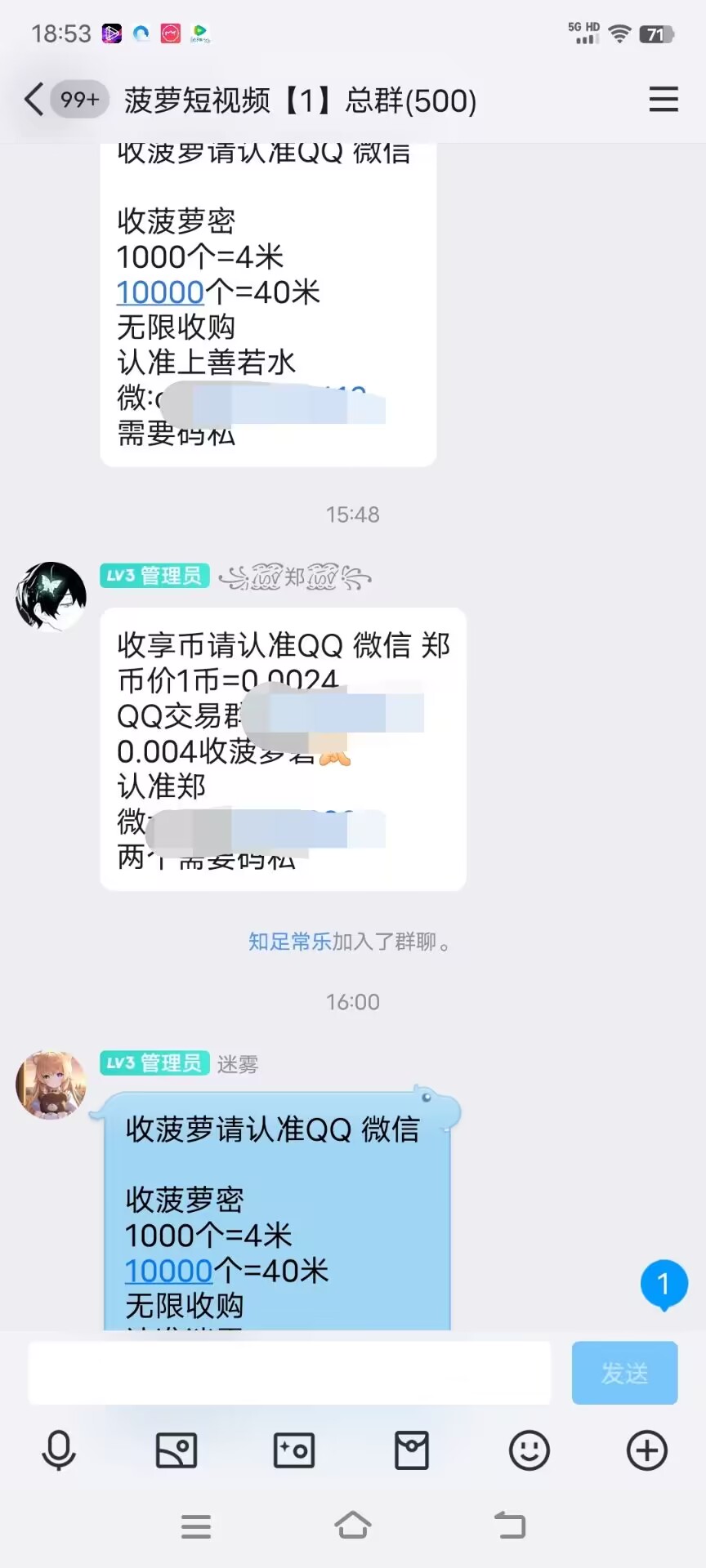Open the photo gallery picker
Viewport: 706px width, 1568px height.
[176, 1450]
